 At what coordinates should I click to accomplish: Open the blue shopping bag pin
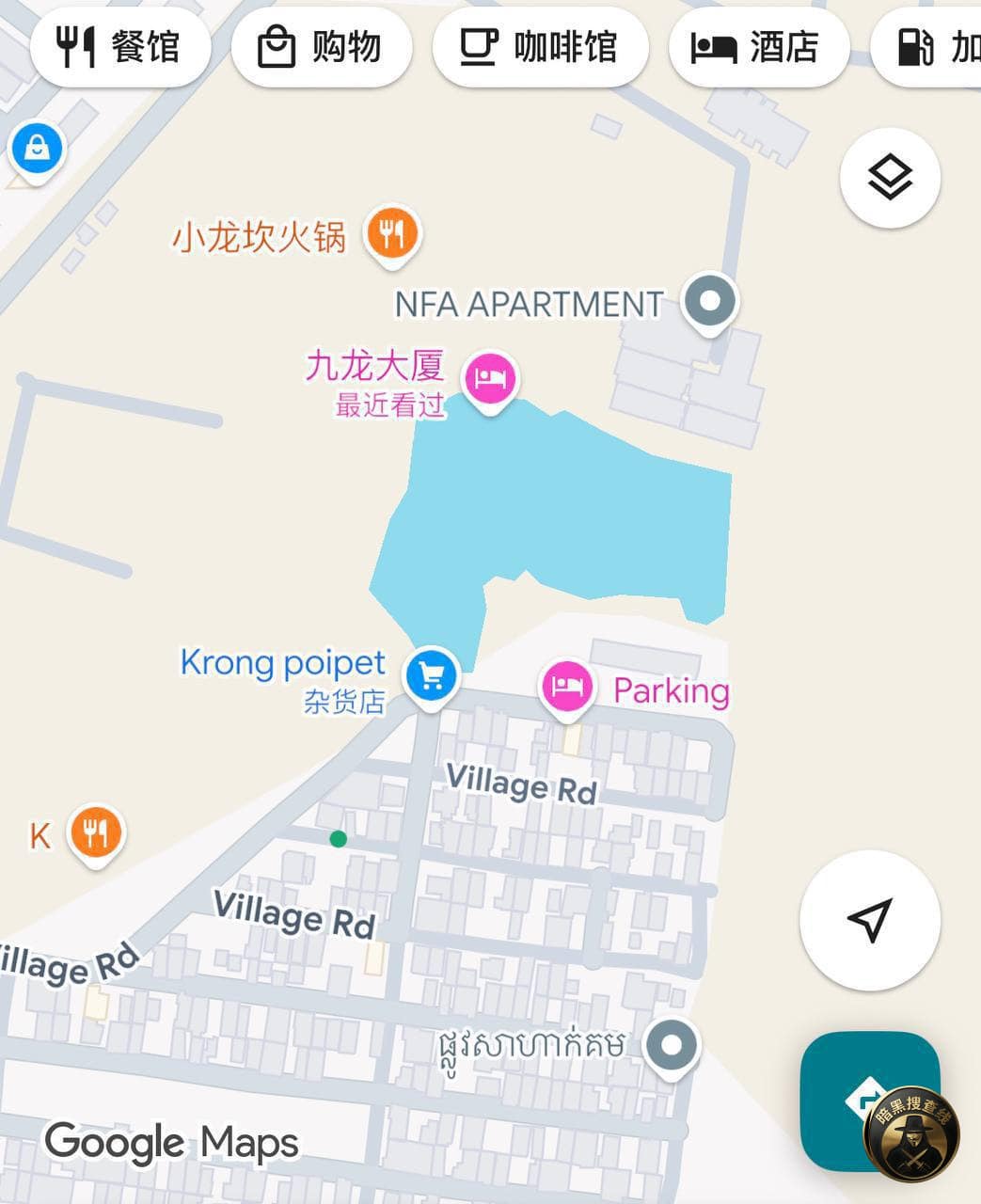[38, 149]
